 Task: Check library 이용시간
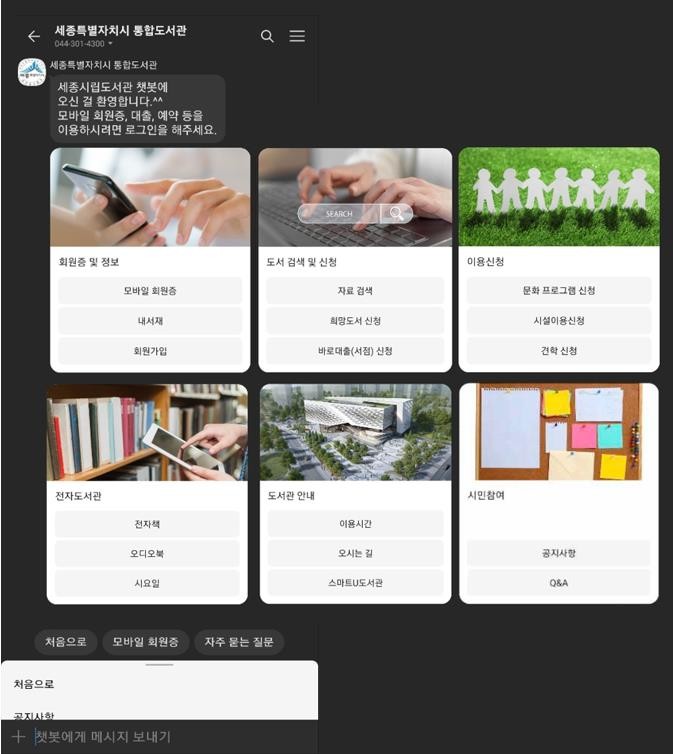pos(355,524)
